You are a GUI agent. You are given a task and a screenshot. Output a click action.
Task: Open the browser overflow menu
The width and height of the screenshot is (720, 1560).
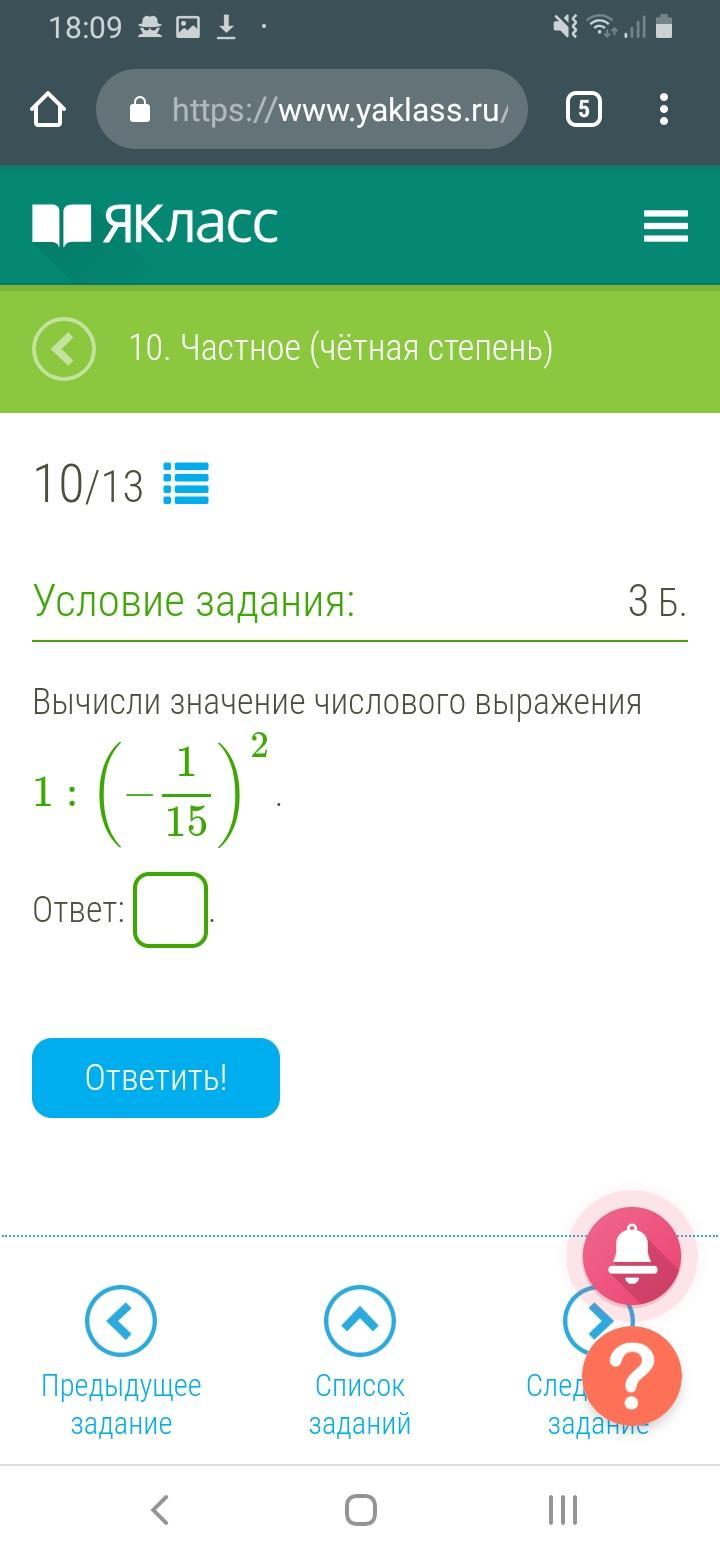pos(664,110)
